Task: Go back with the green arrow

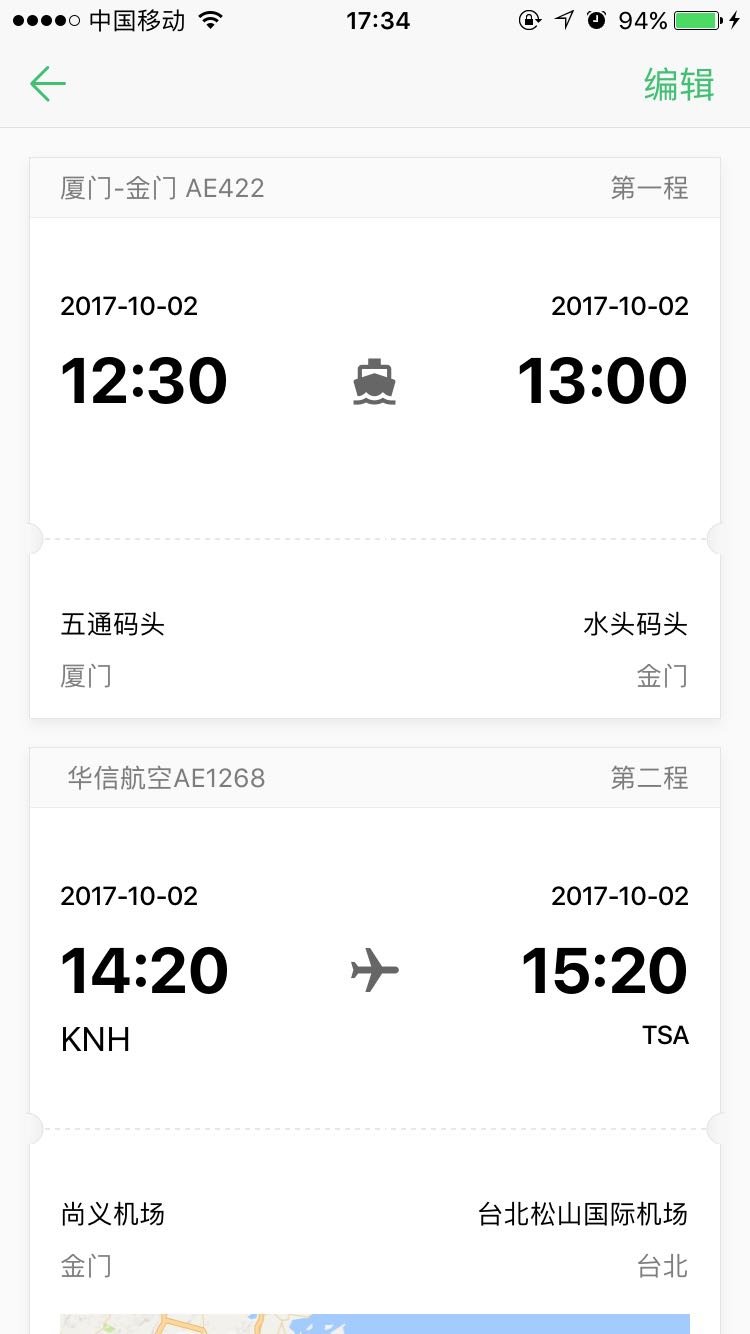Action: pos(47,84)
